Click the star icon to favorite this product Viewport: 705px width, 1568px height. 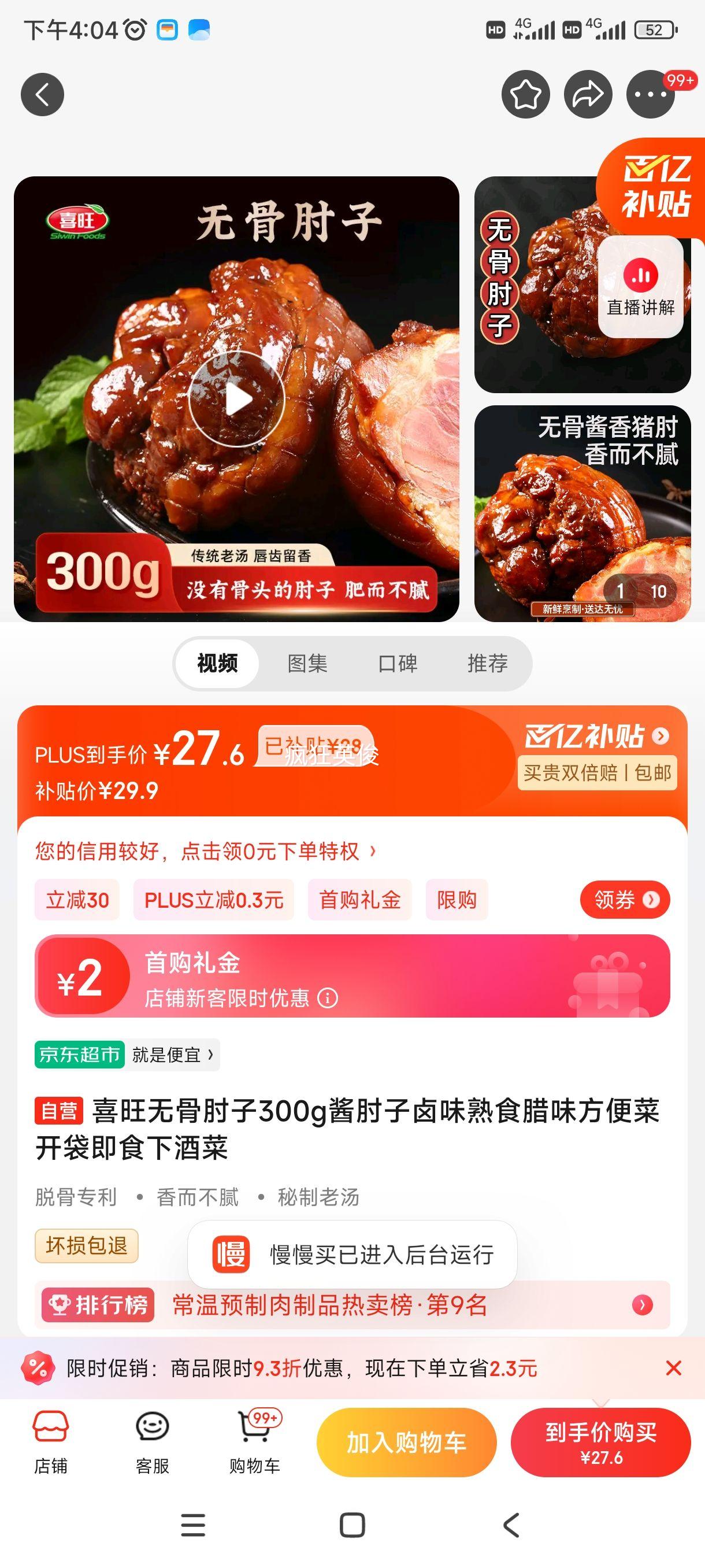[x=525, y=94]
